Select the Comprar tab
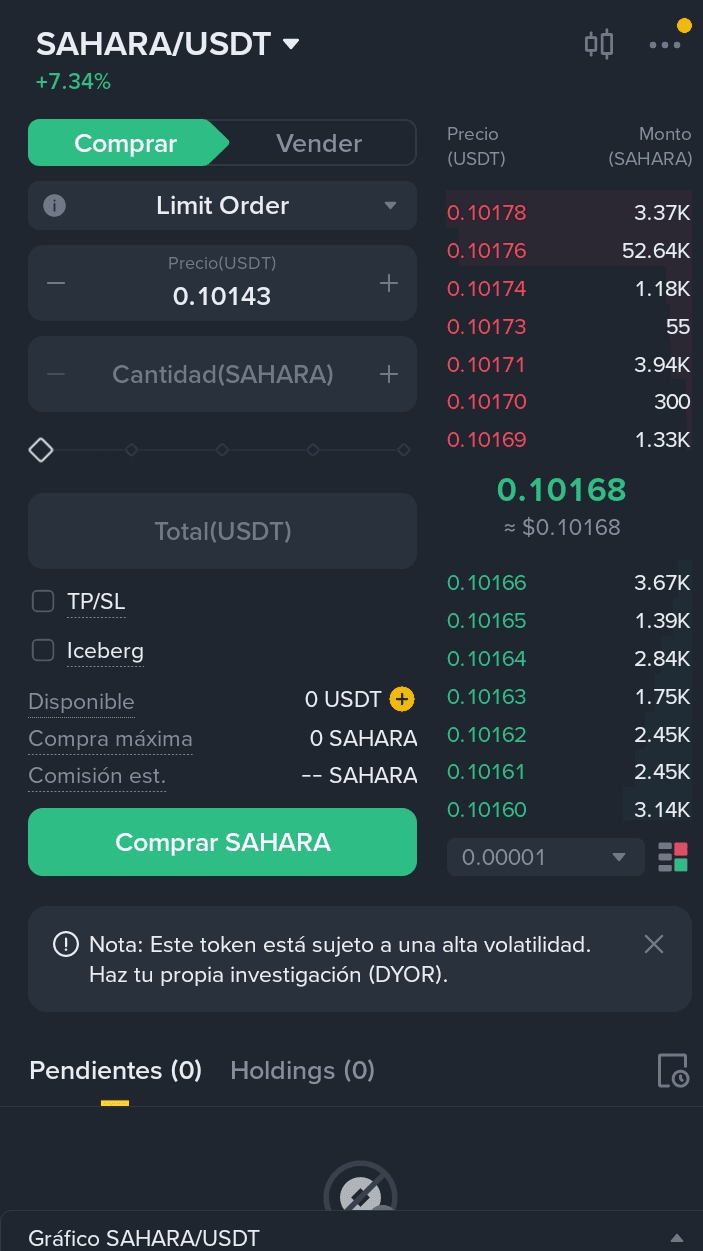Screen dimensions: 703x1251 [x=126, y=143]
